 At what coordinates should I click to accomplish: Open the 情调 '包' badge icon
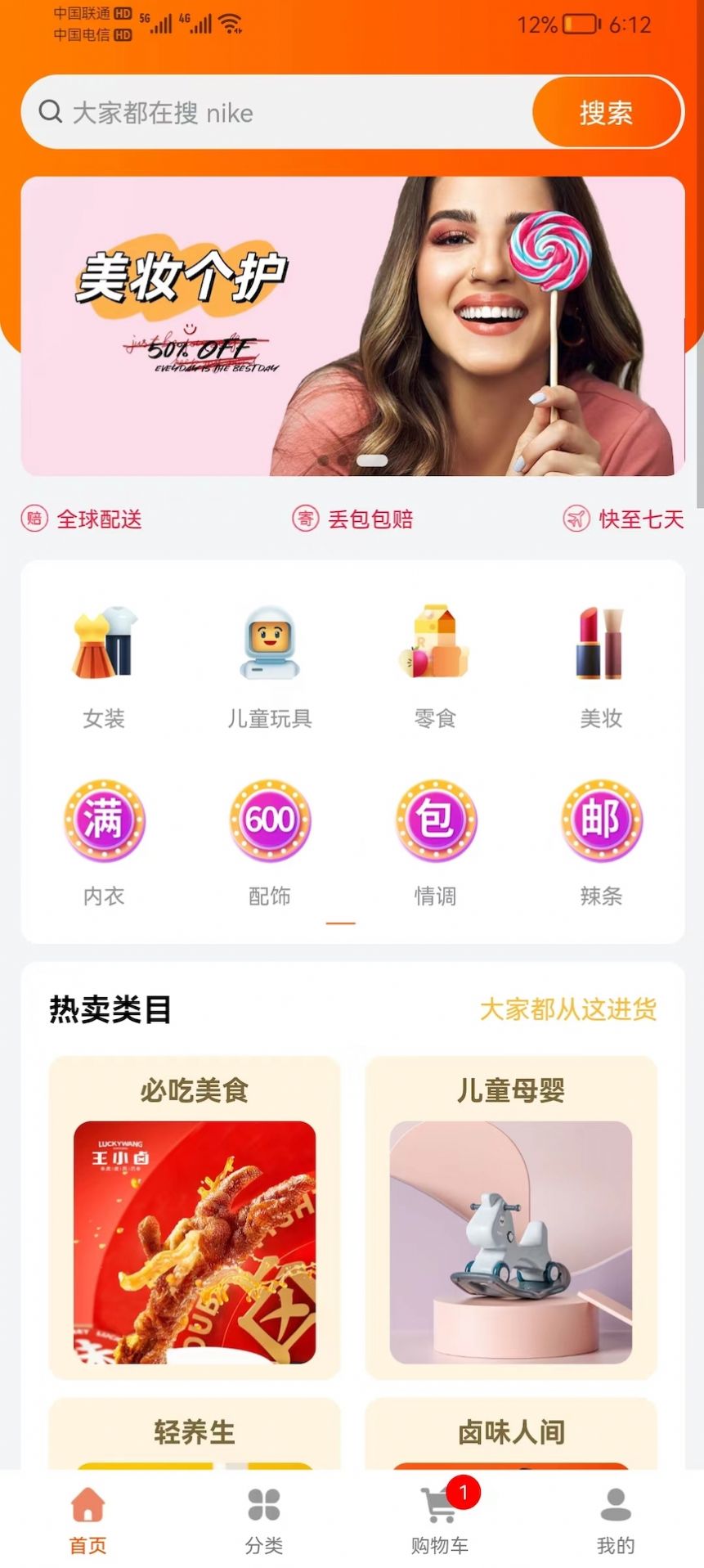point(434,820)
